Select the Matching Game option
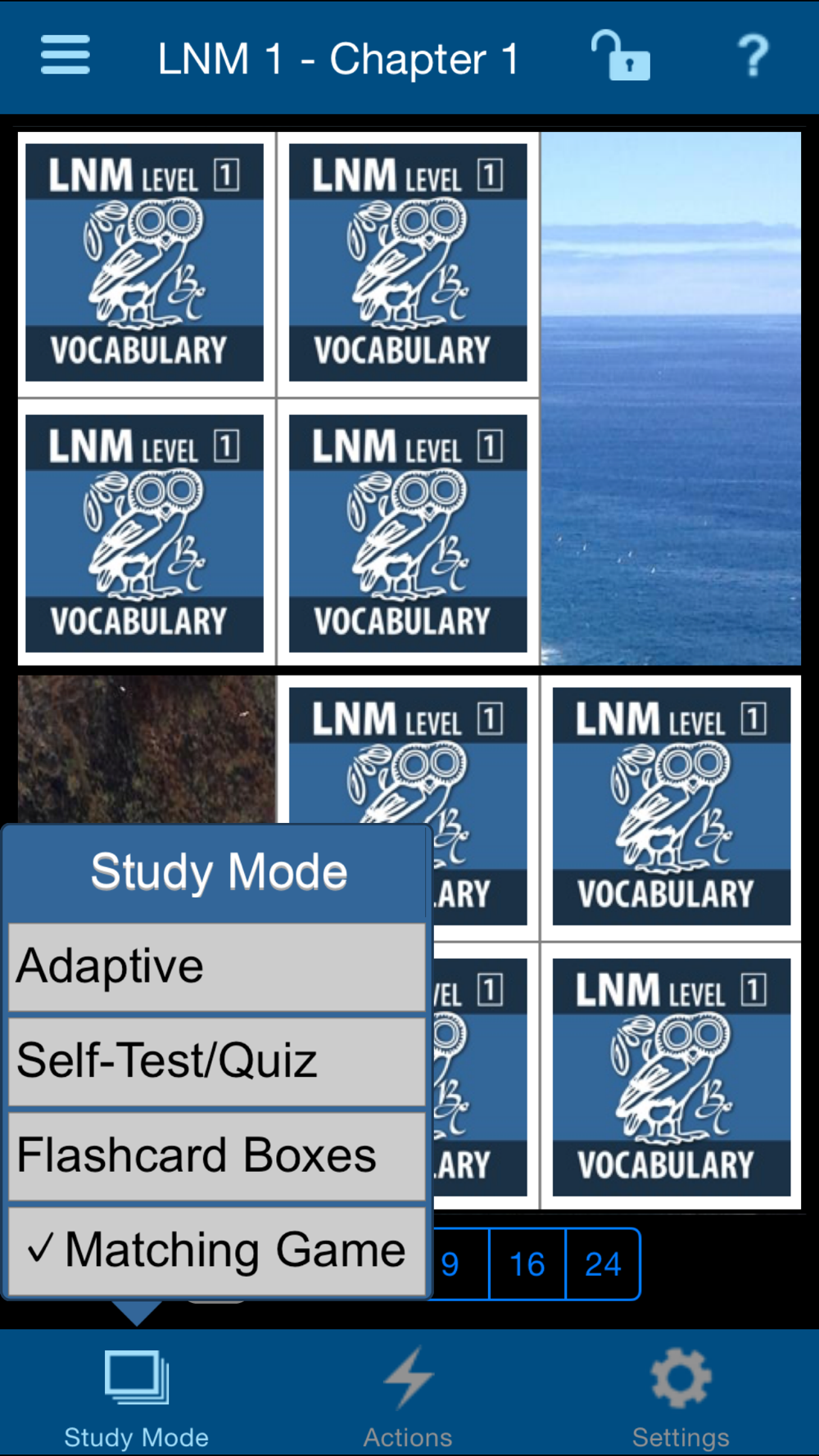This screenshot has height=1456, width=819. [x=217, y=1250]
